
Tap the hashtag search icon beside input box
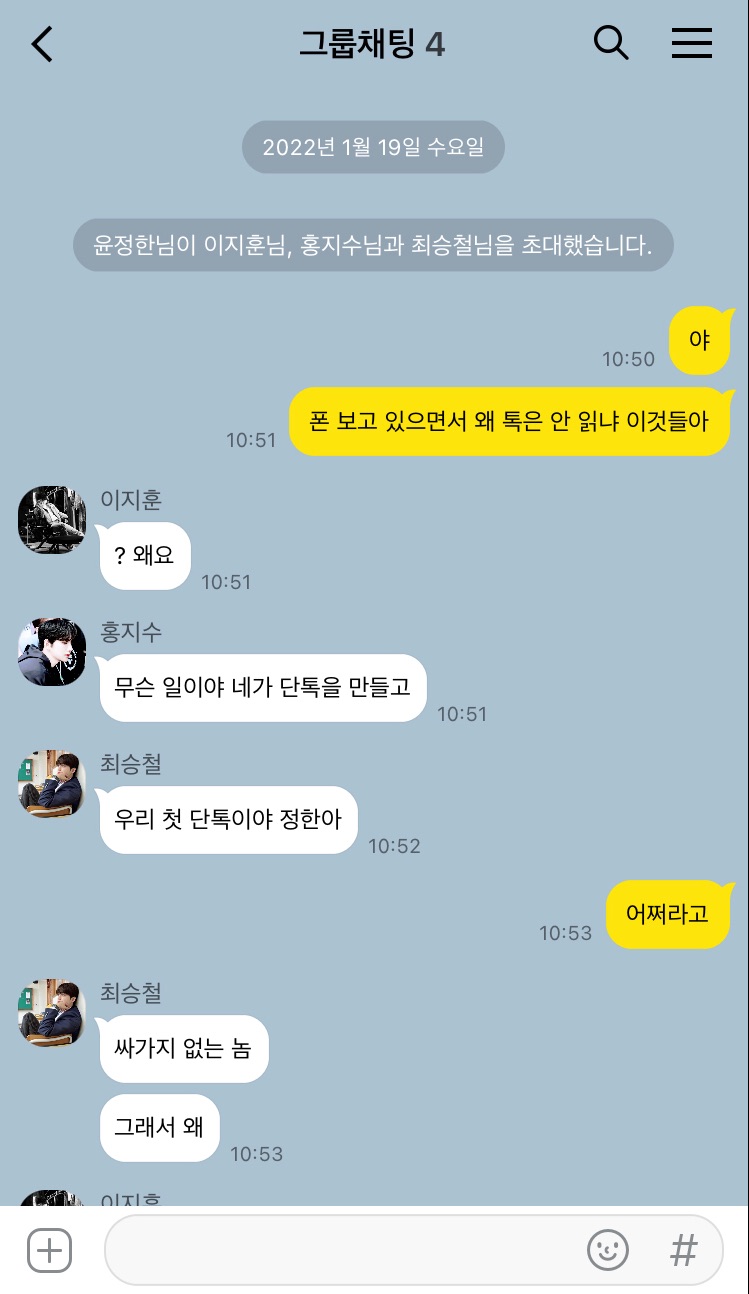point(684,1250)
